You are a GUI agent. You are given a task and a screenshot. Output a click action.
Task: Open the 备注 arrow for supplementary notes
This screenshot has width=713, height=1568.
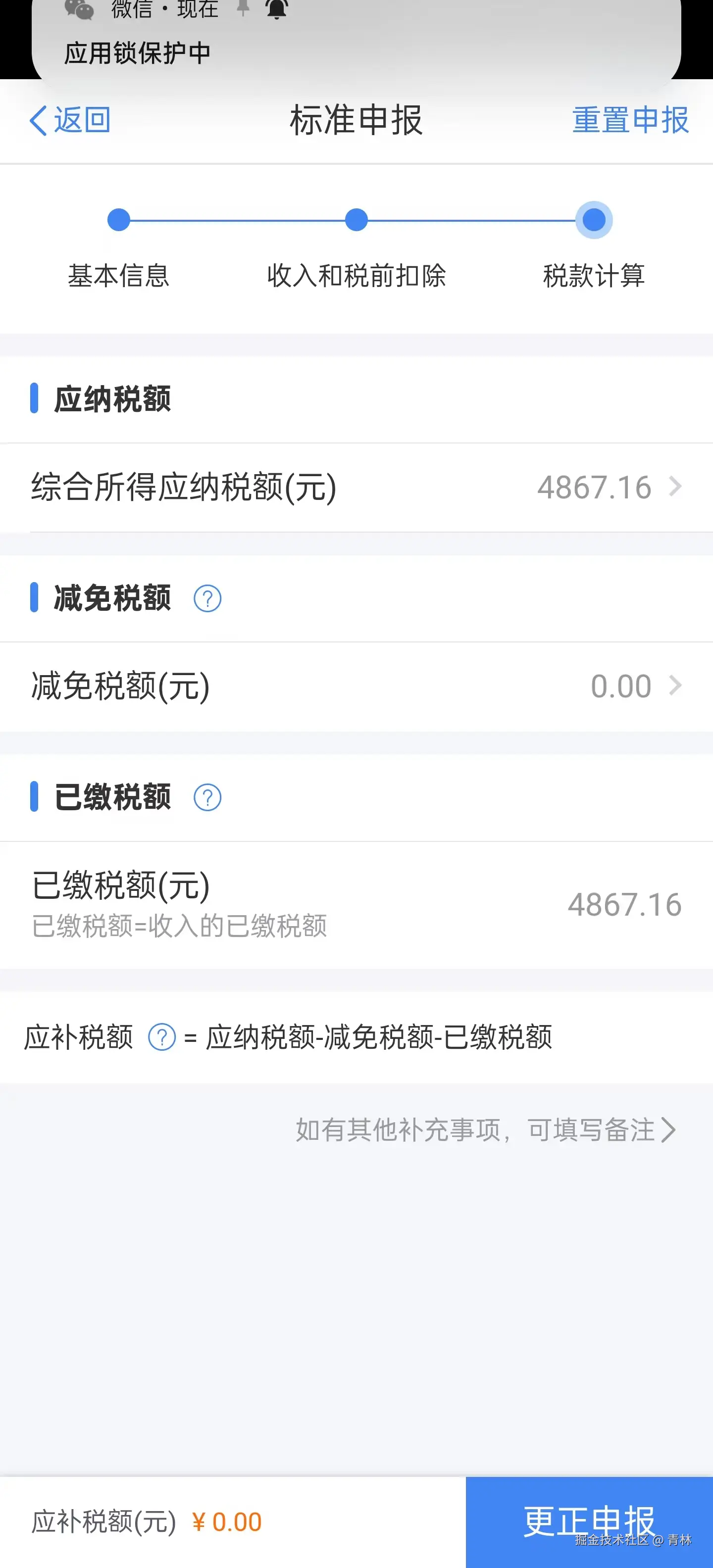click(668, 1130)
